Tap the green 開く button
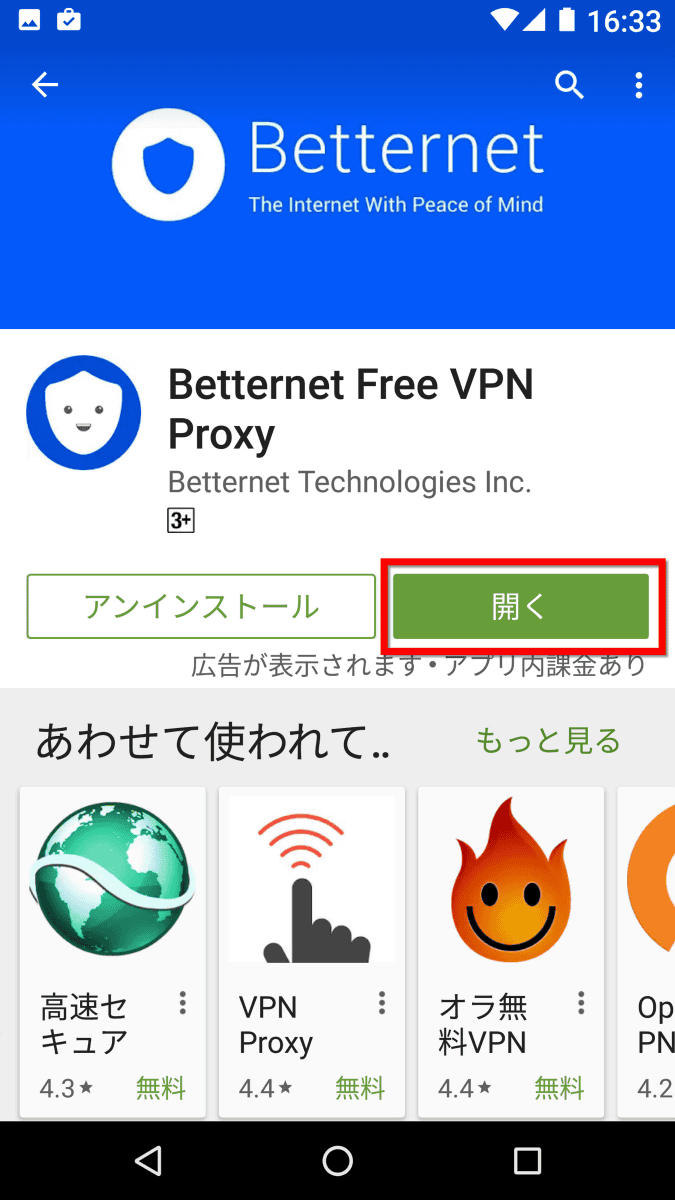675x1200 pixels. [x=521, y=606]
